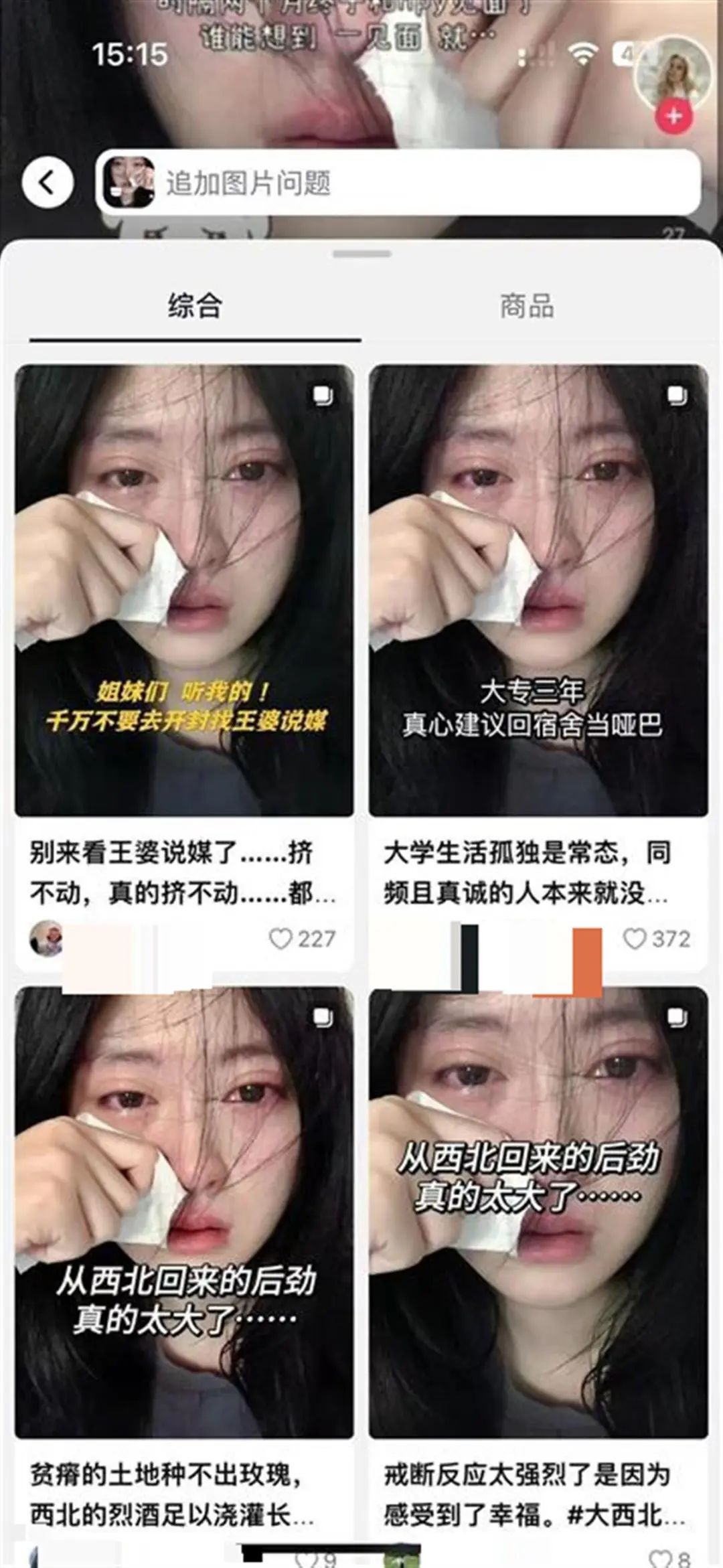Switch to the 商品 tab
723x1568 pixels.
[x=527, y=306]
